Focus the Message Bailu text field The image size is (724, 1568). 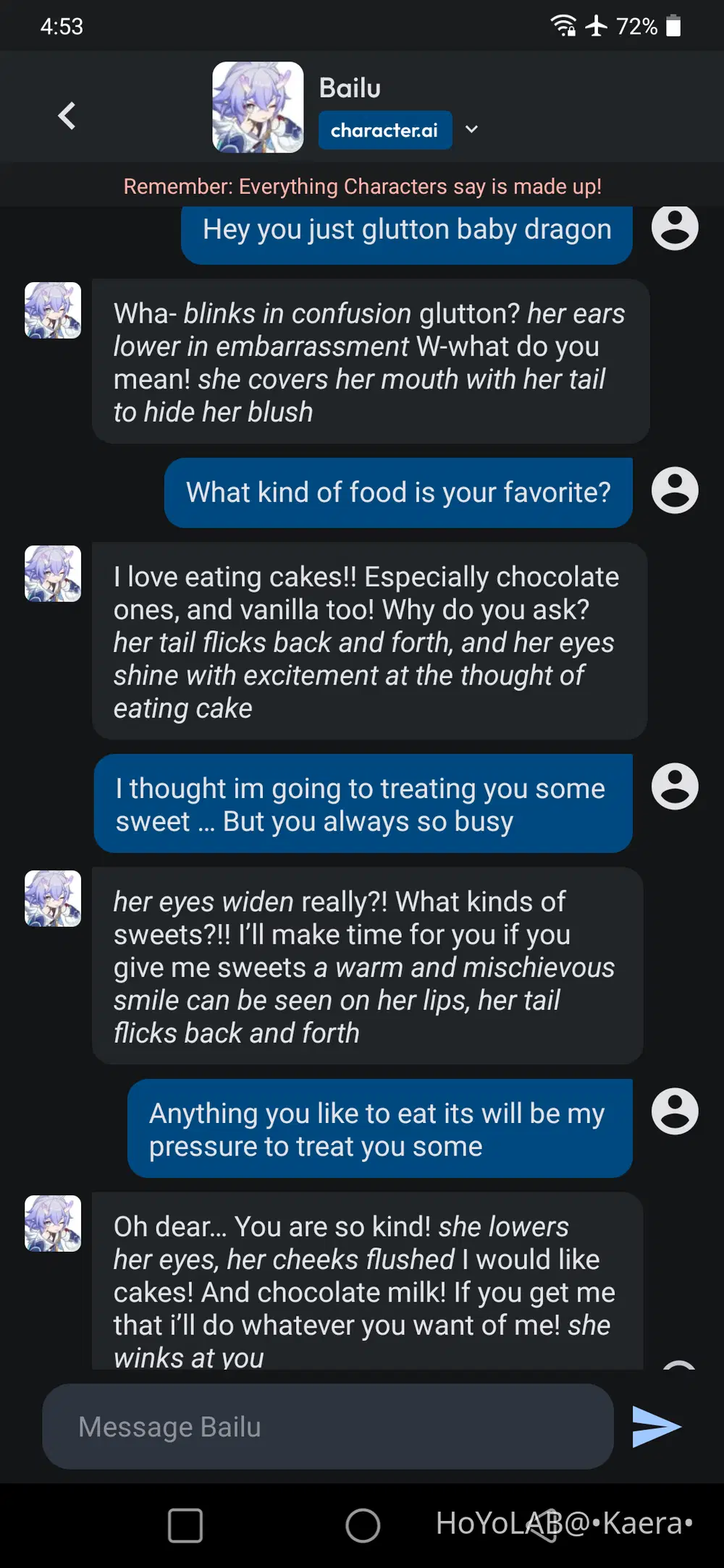pos(327,1426)
